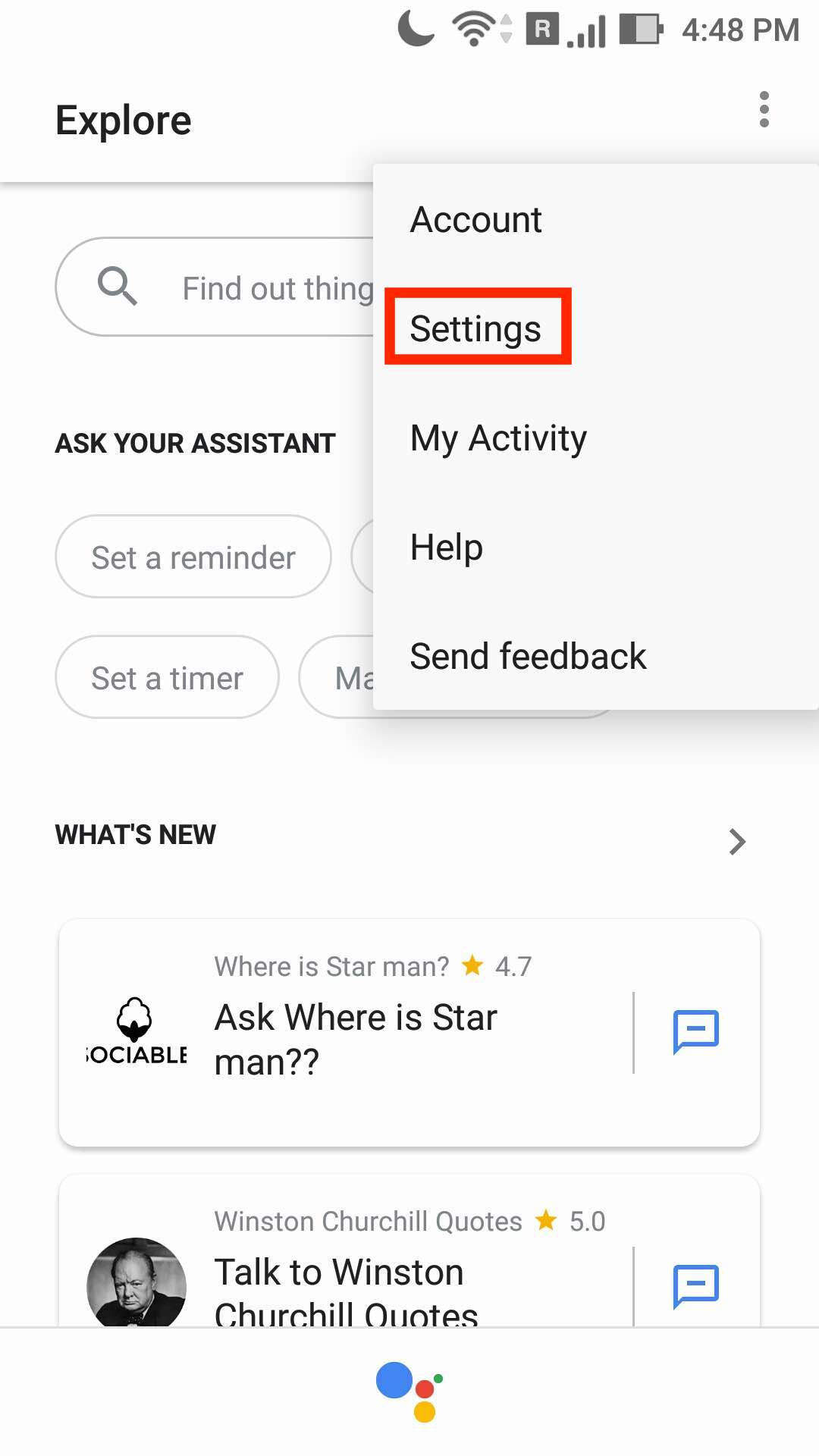Tap chat icon on Winston Churchill Quotes card
Screen dimensions: 819x1456
695,1287
